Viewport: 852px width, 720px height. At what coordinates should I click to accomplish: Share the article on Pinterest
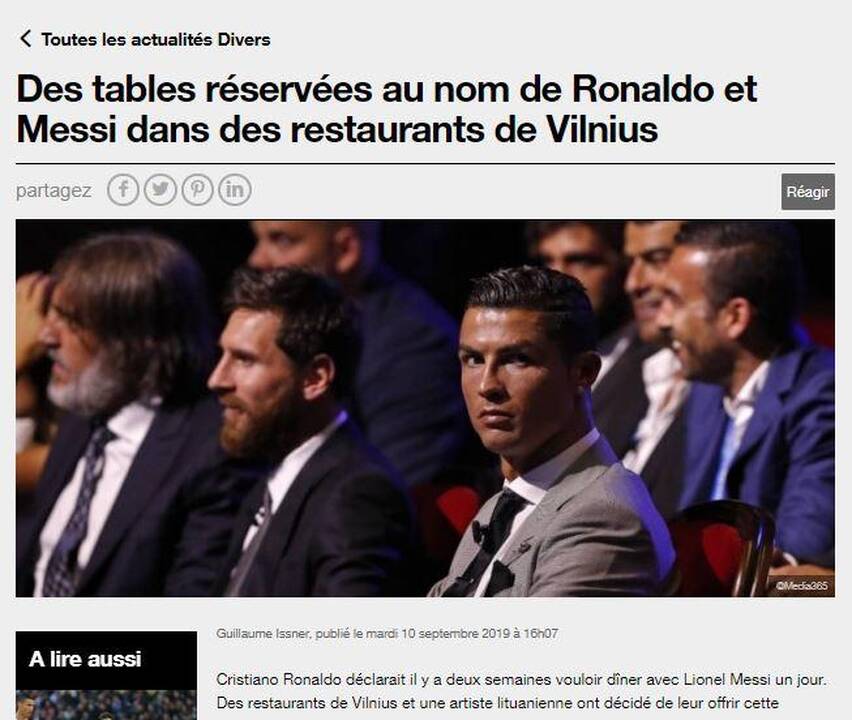(197, 190)
